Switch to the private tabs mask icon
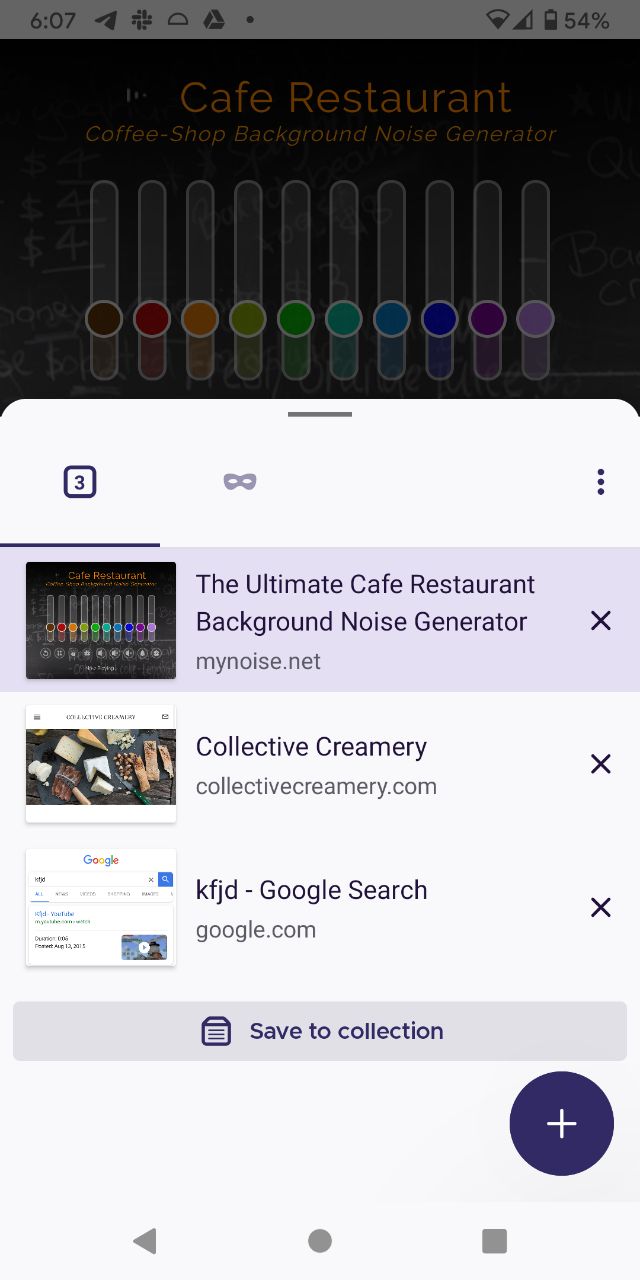Screen dimensions: 640x1280 point(240,482)
